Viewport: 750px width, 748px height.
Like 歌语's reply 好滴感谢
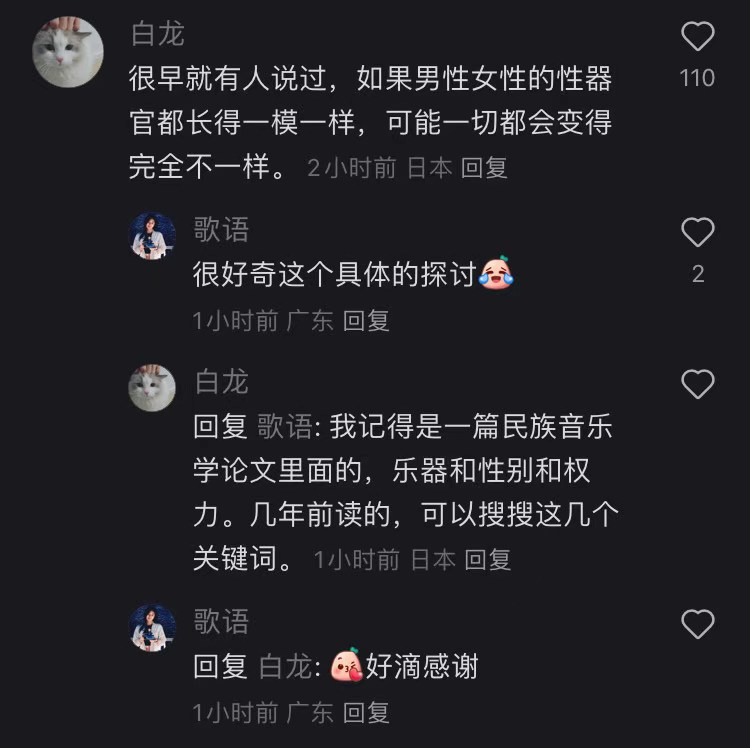(697, 625)
